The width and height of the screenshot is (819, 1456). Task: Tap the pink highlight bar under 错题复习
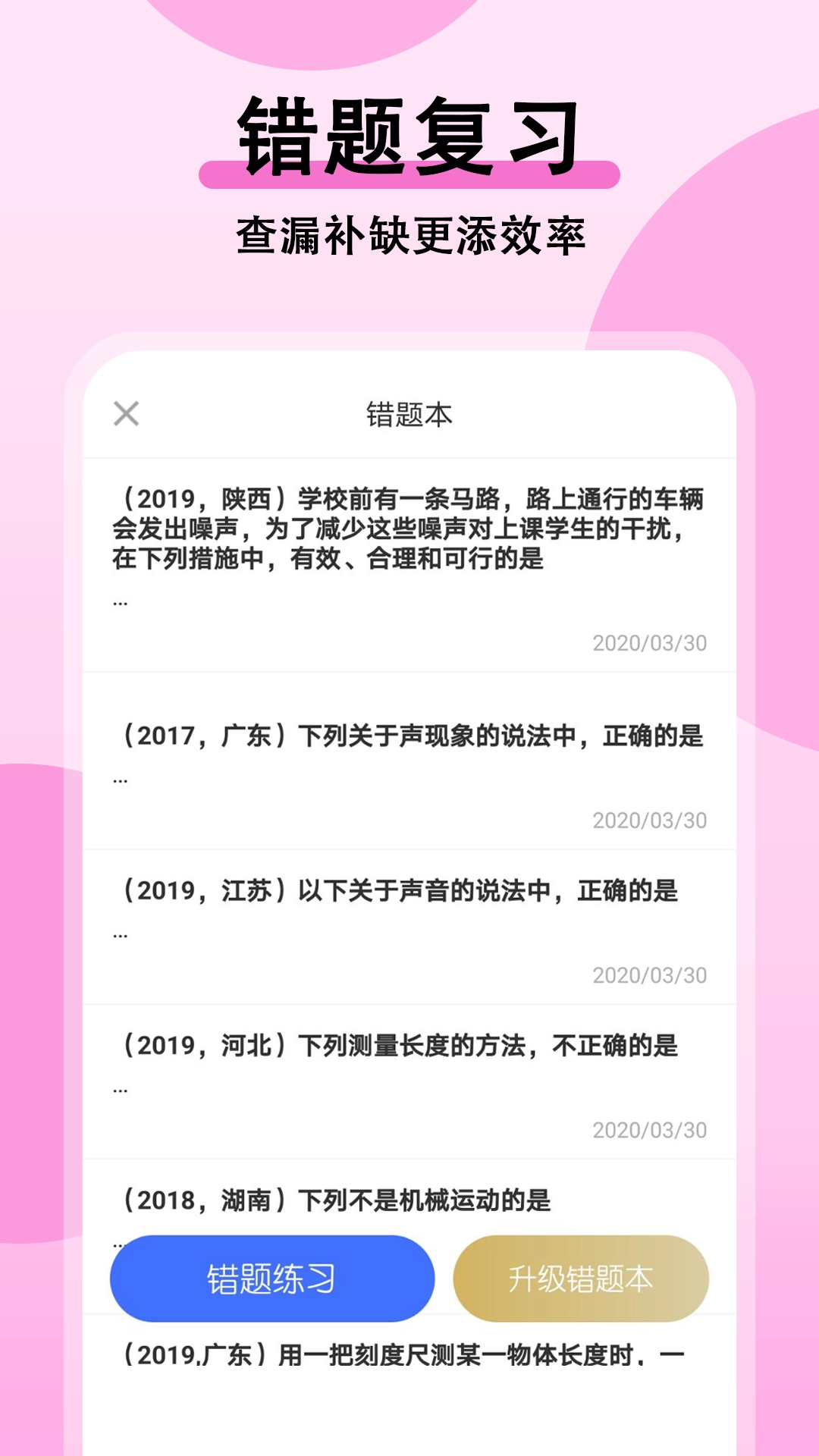(x=409, y=171)
